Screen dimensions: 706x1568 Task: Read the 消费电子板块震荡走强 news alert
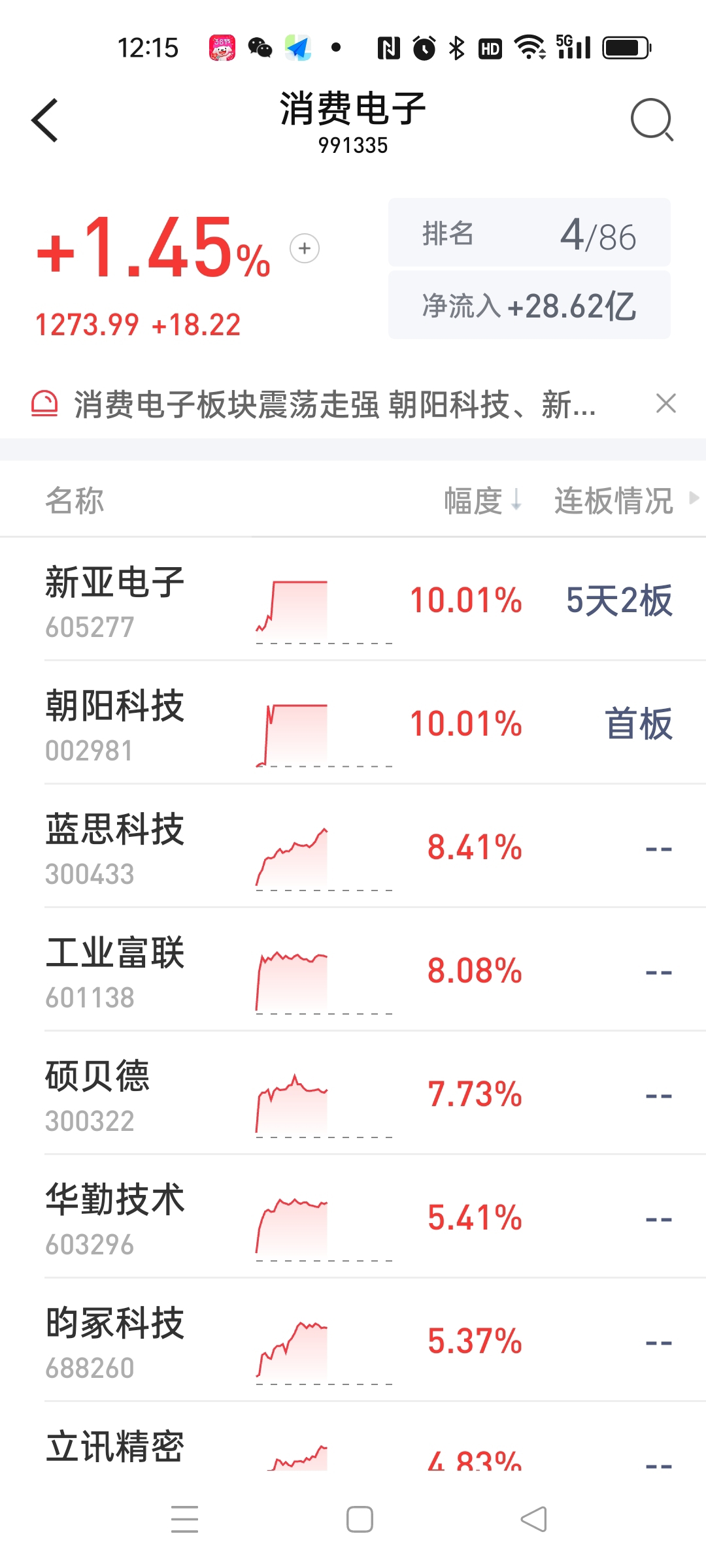pyautogui.click(x=334, y=404)
